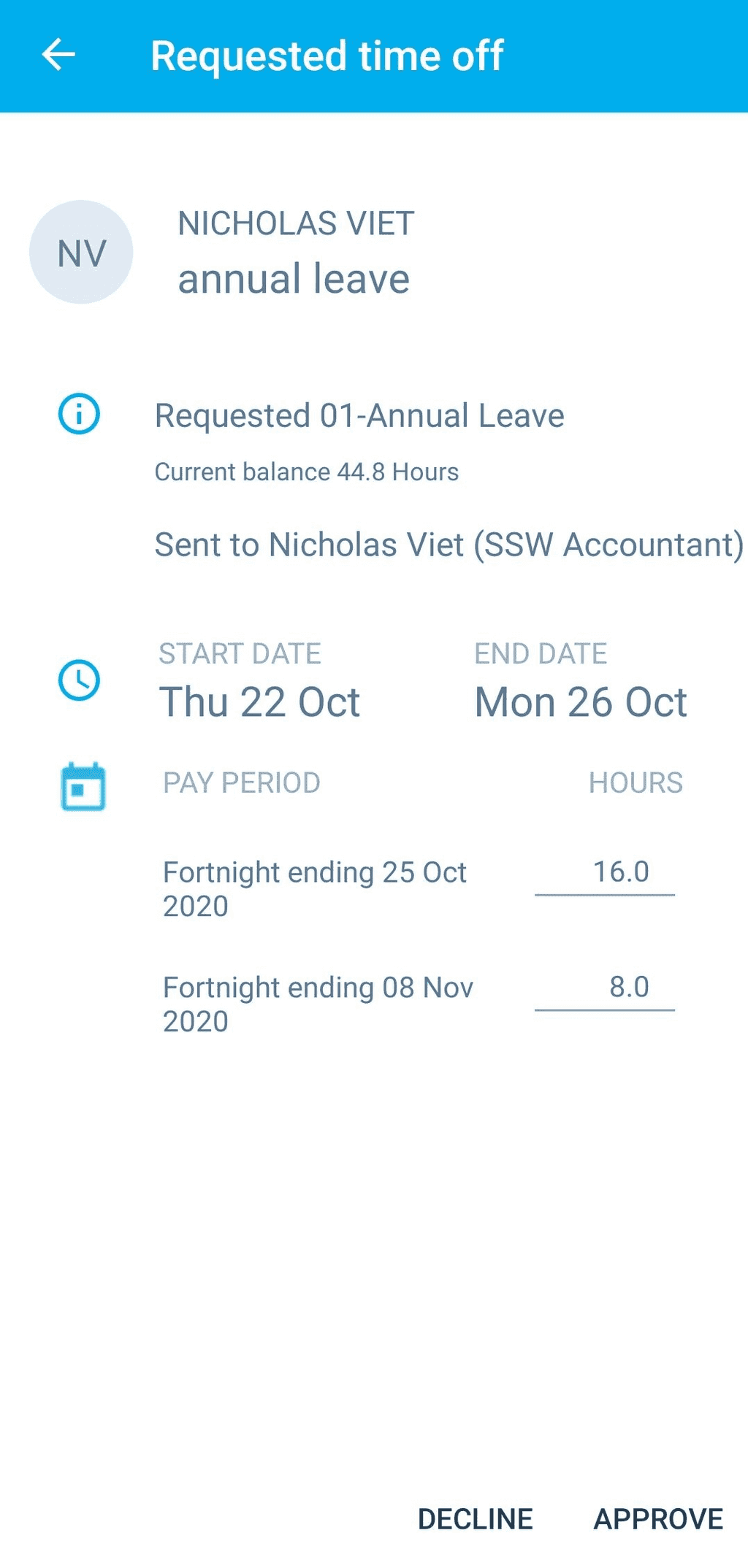Tap the back arrow to exit request

coord(59,55)
